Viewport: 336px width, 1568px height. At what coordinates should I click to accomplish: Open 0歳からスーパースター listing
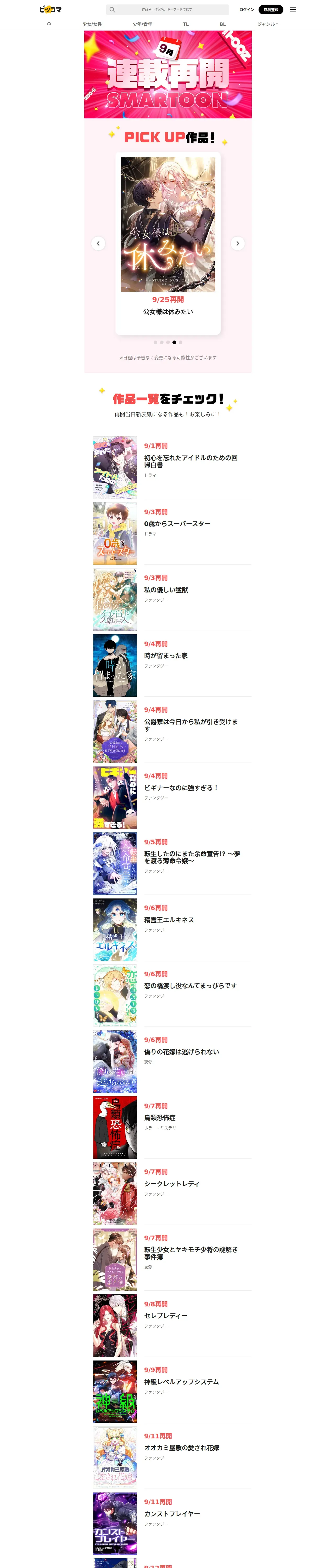[172, 533]
